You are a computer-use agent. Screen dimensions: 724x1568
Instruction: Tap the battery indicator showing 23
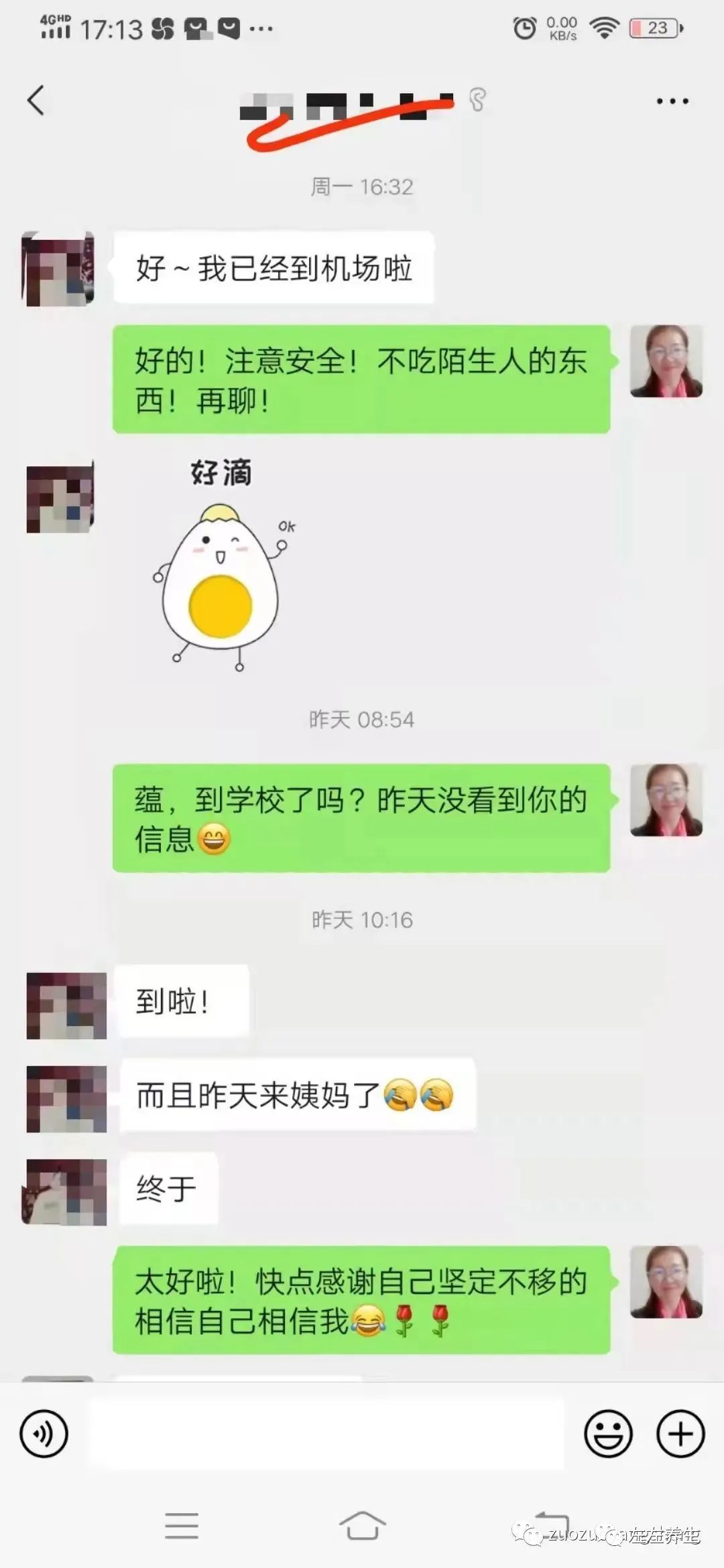tap(654, 27)
